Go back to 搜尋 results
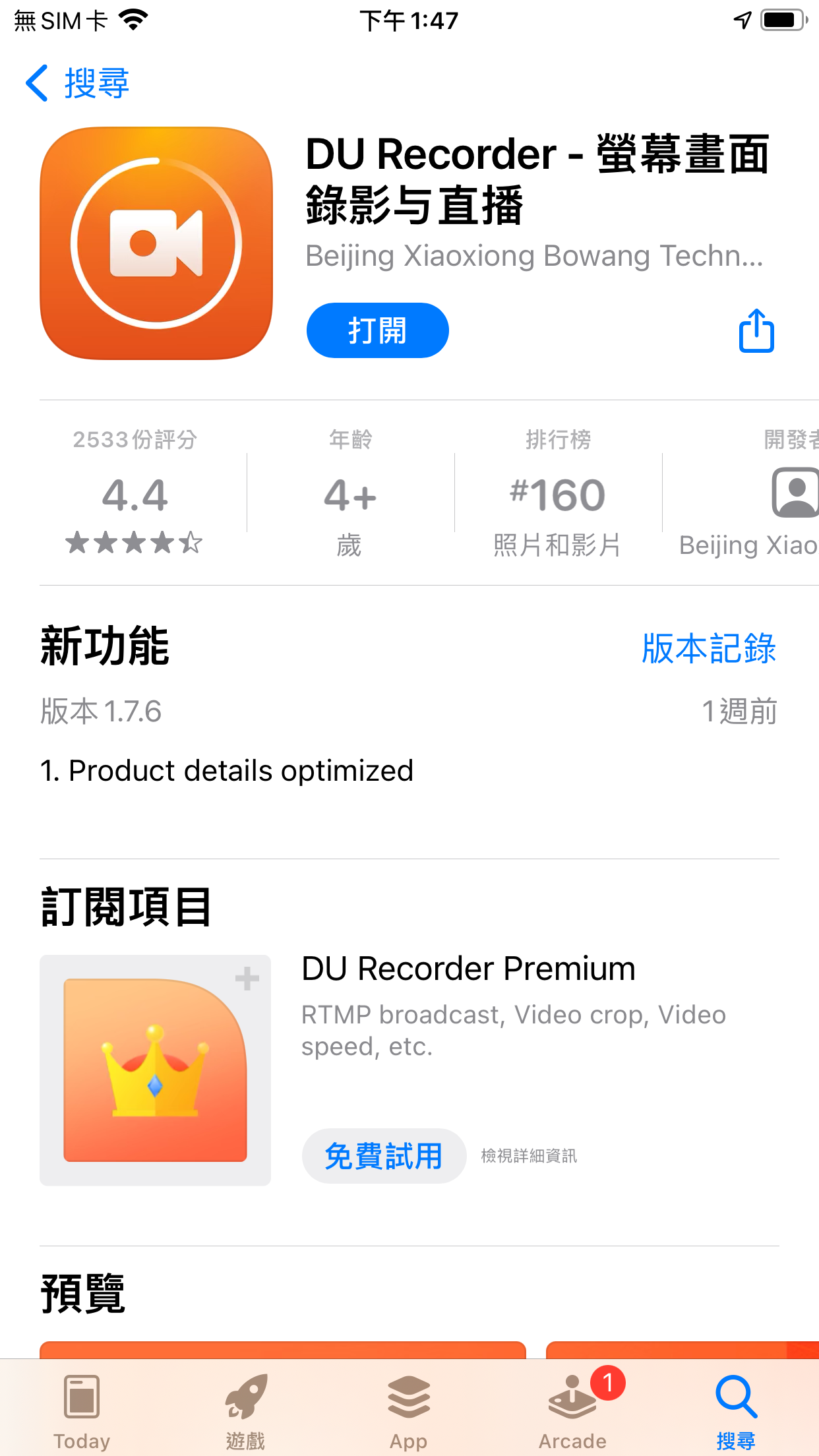 coord(77,83)
